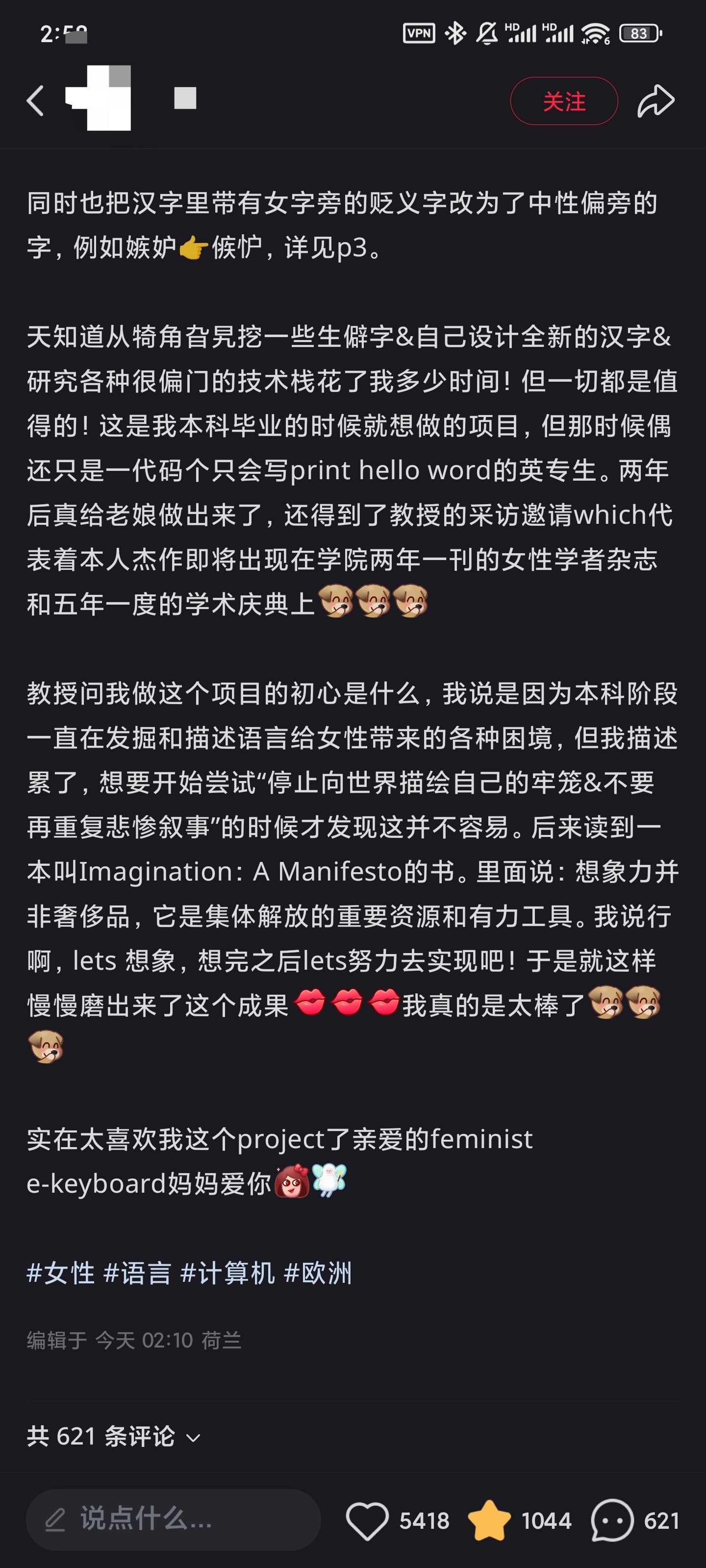This screenshot has height=1568, width=706.
Task: Tap the 说点什么 comment input field
Action: pos(173,1519)
